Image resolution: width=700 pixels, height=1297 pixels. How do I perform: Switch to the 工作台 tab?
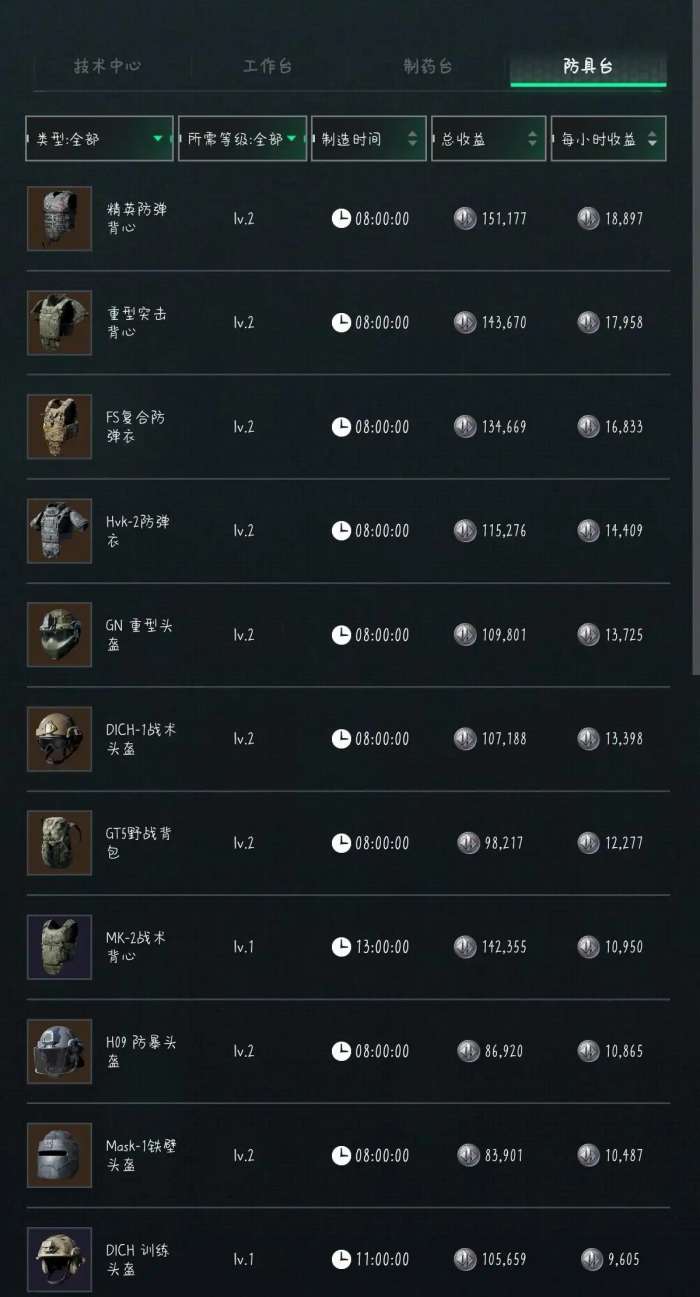tap(268, 66)
